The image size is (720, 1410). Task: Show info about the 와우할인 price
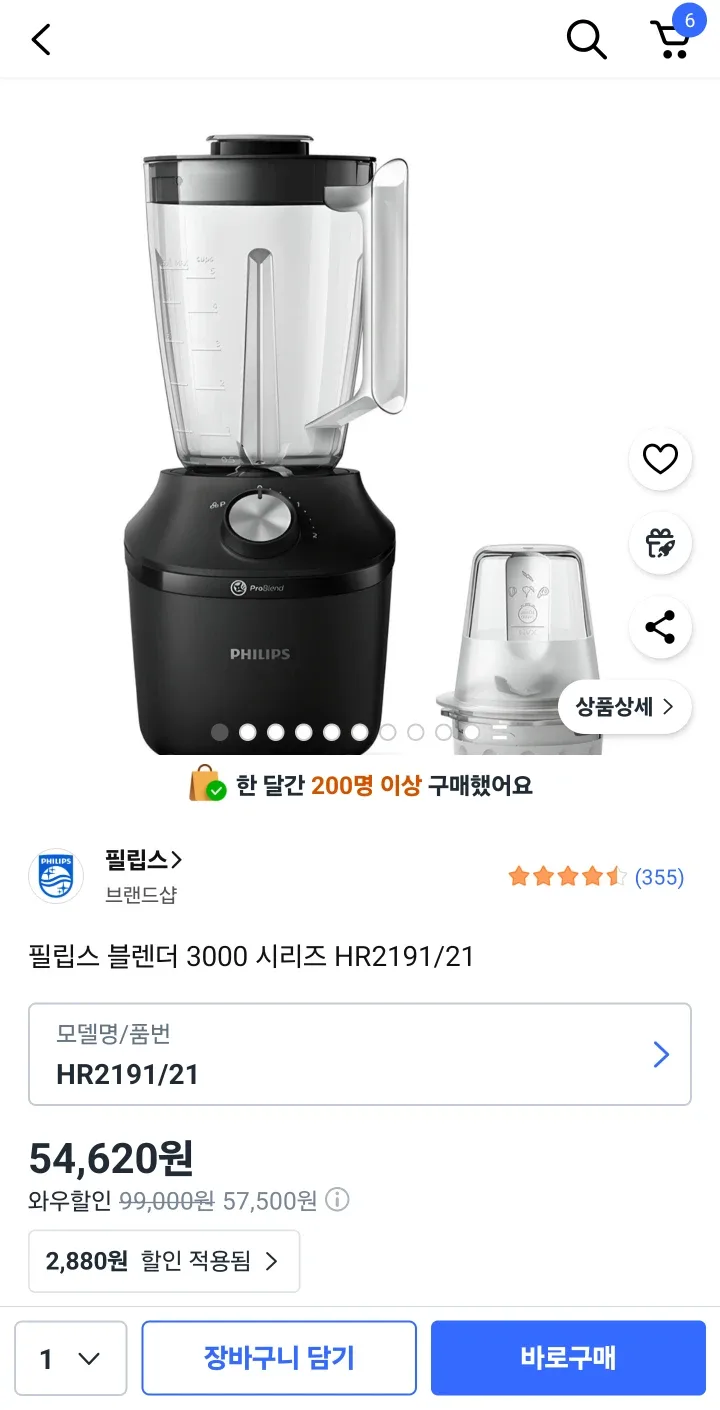pos(338,1200)
